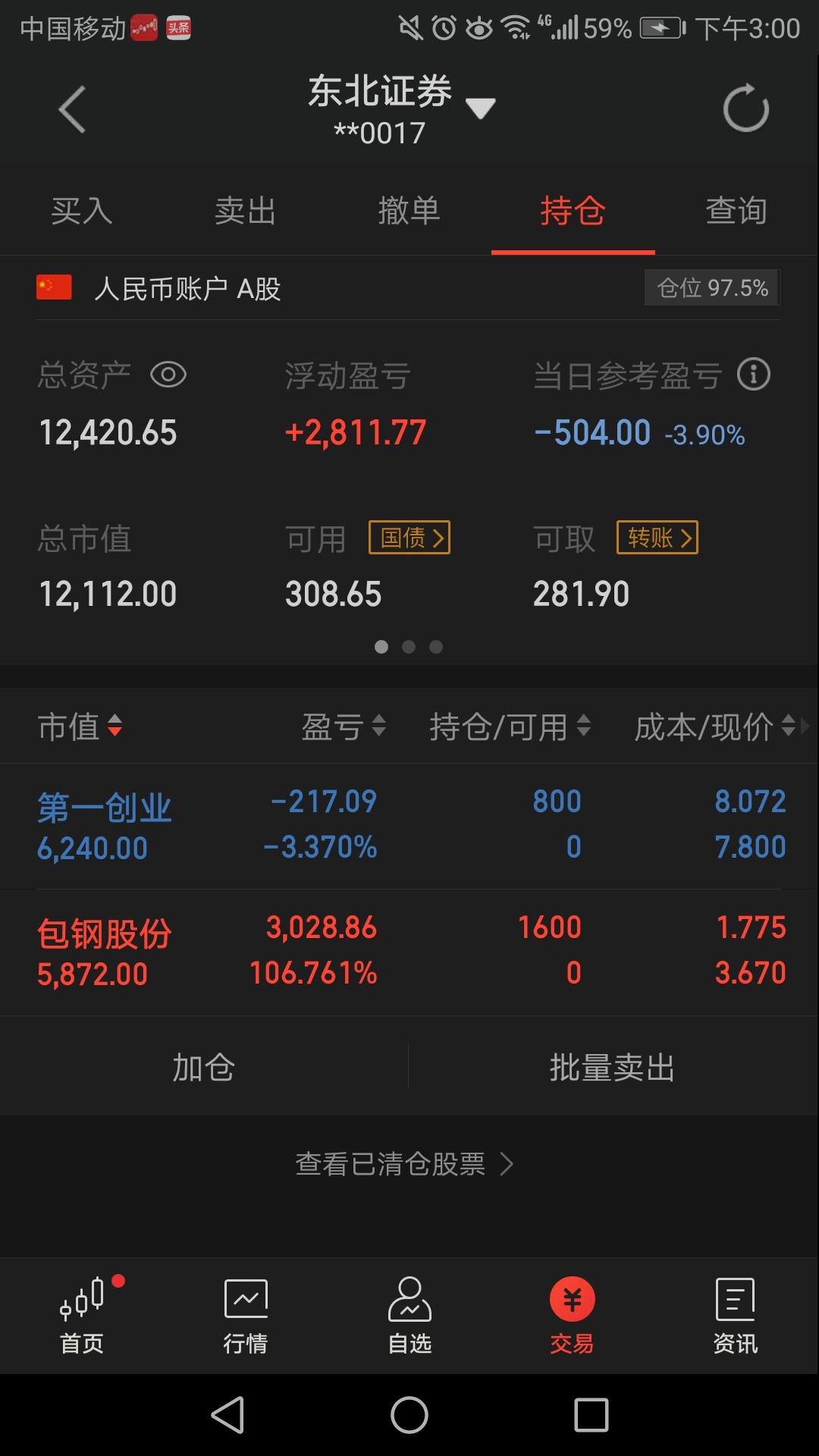
Task: Open the 第一创业 holding row
Action: pyautogui.click(x=409, y=826)
